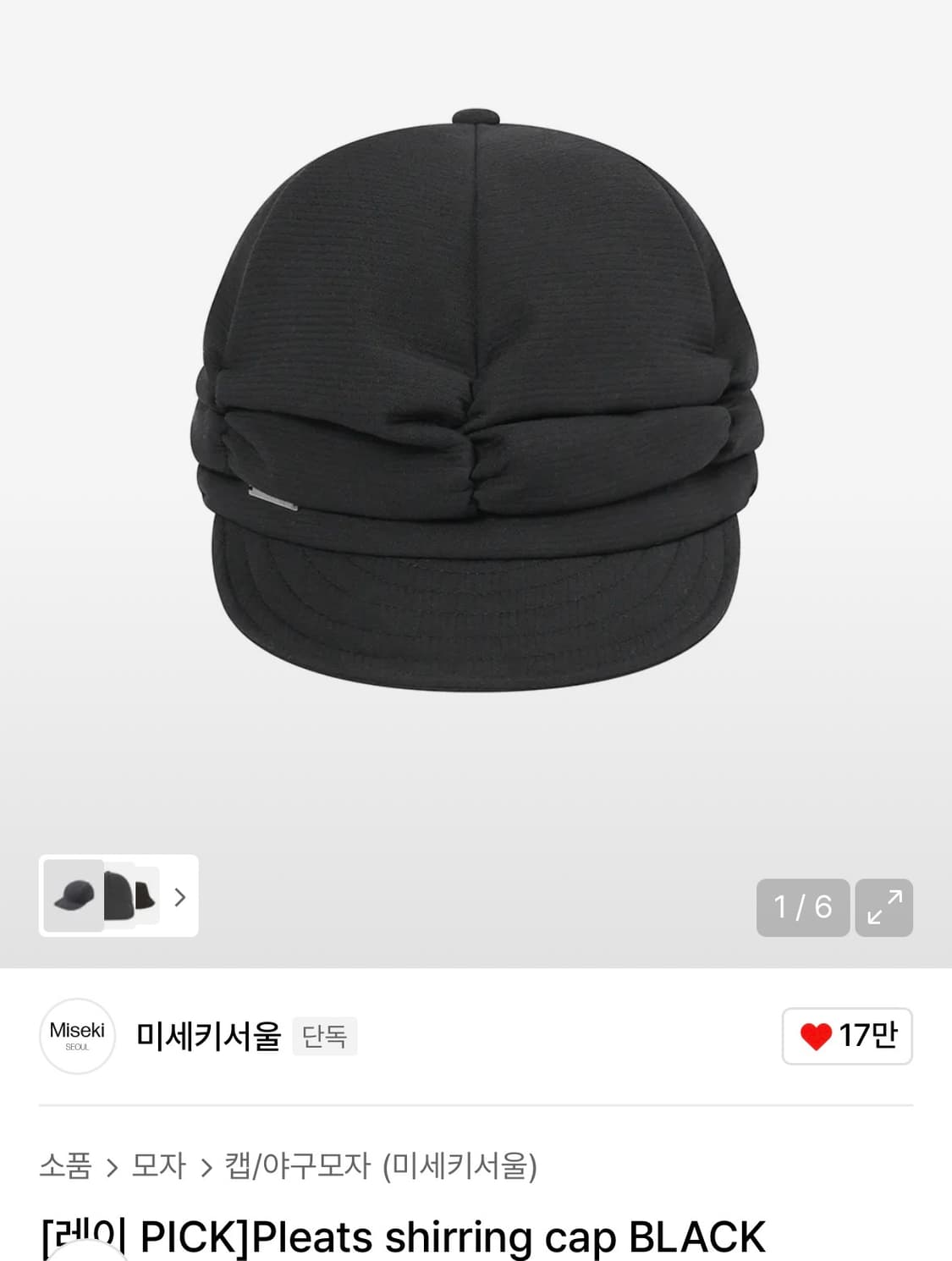This screenshot has width=952, height=1261.
Task: Open the 소품 breadcrumb category
Action: (x=66, y=1166)
